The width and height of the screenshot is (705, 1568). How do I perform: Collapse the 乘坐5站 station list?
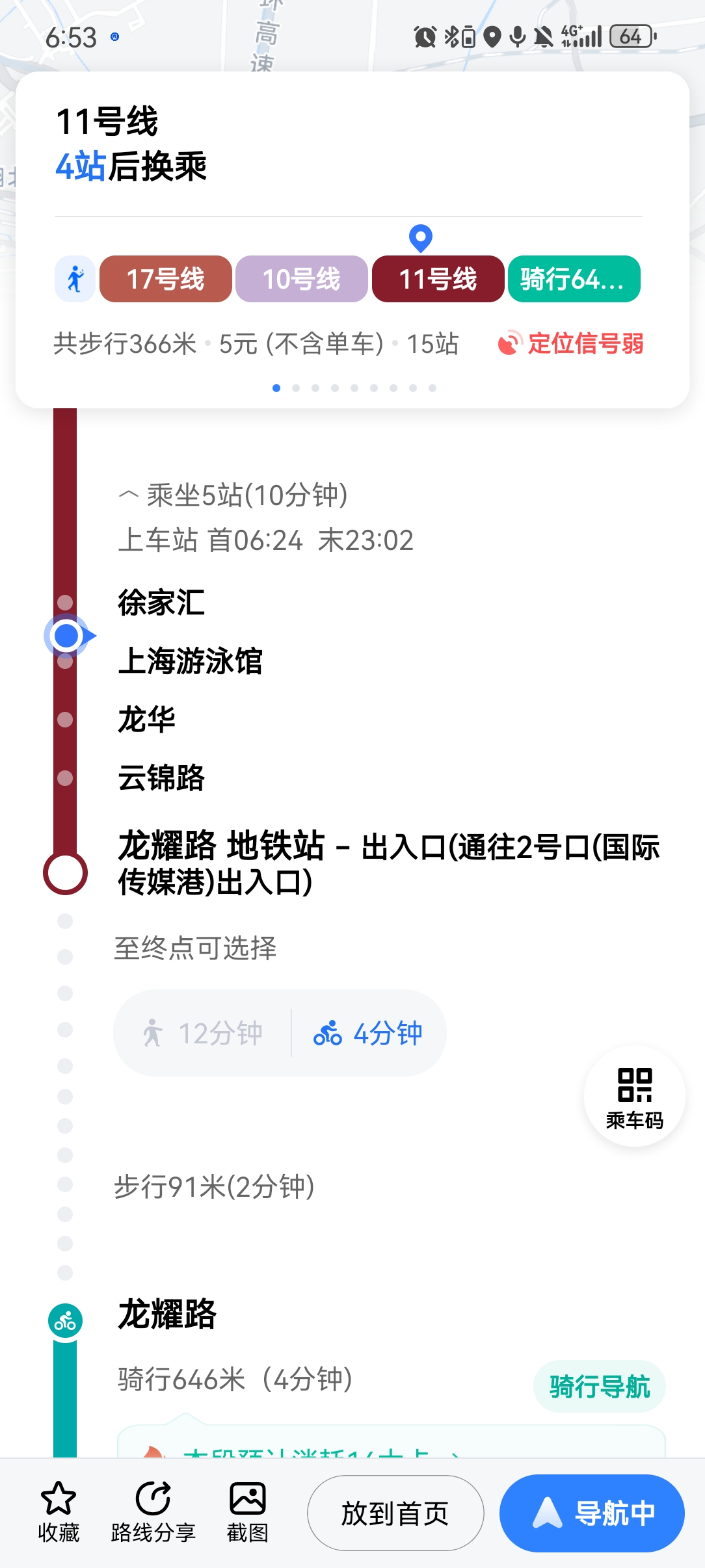pyautogui.click(x=233, y=495)
